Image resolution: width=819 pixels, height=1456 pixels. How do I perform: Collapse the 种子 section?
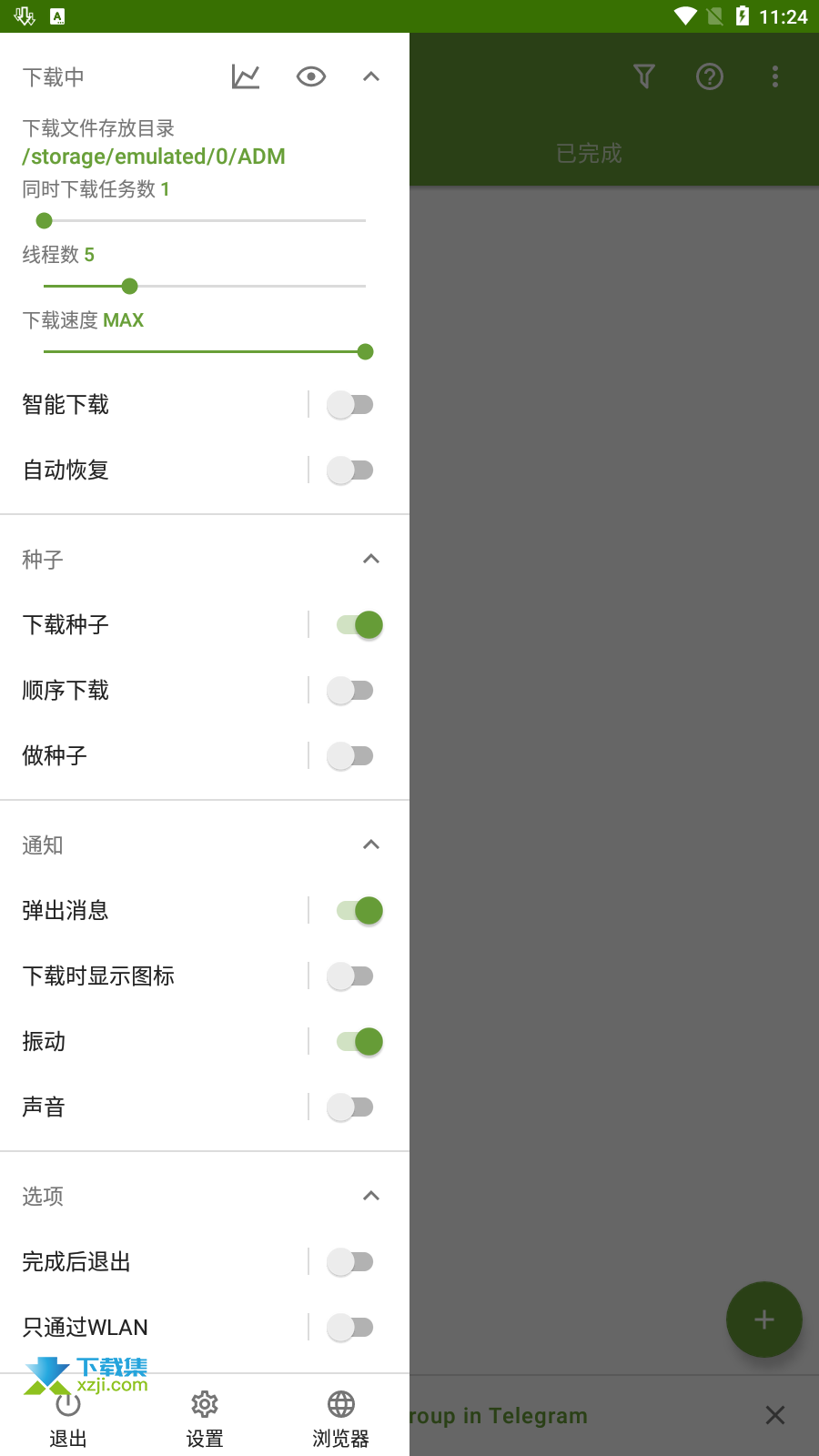click(x=371, y=559)
